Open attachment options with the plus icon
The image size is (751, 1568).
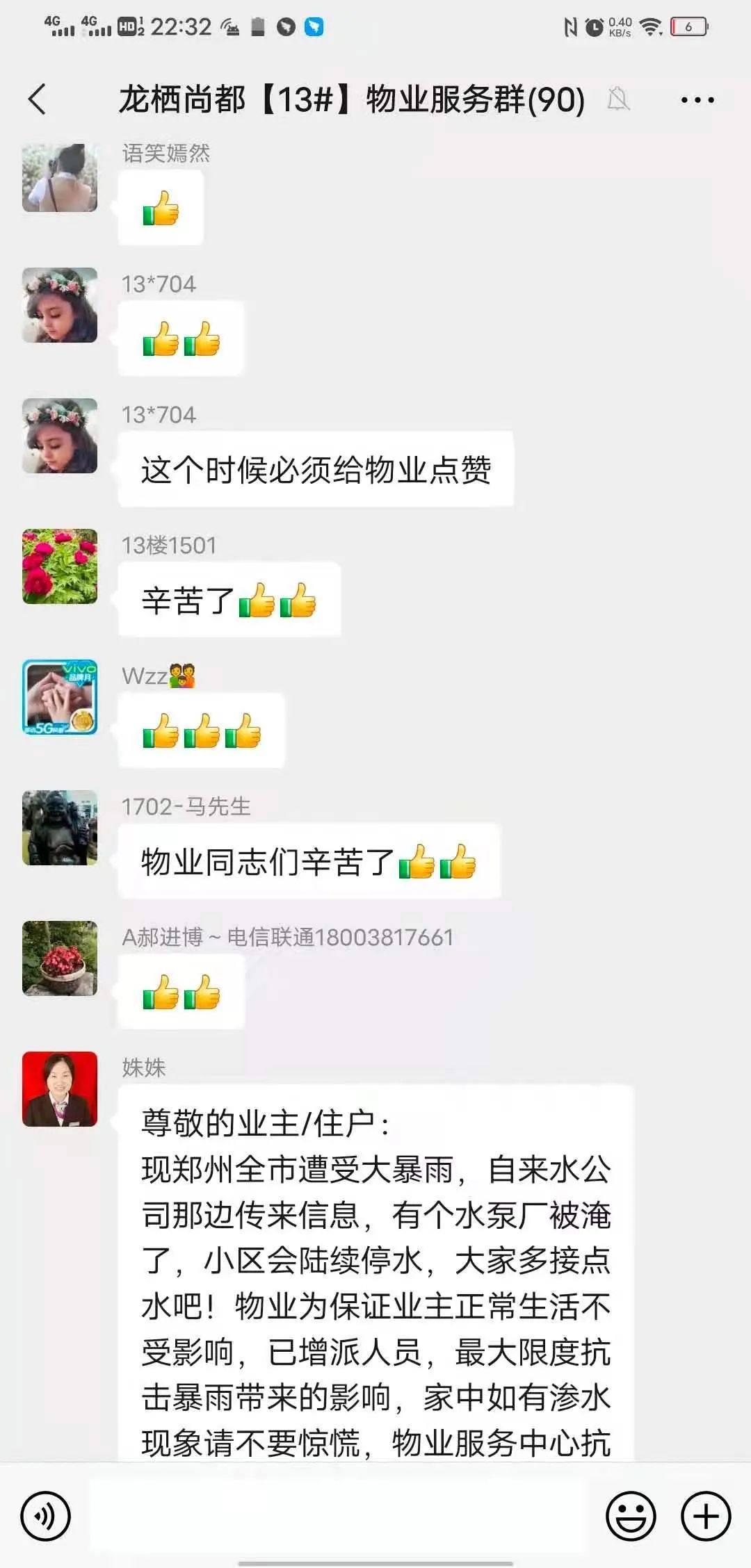(x=706, y=1517)
